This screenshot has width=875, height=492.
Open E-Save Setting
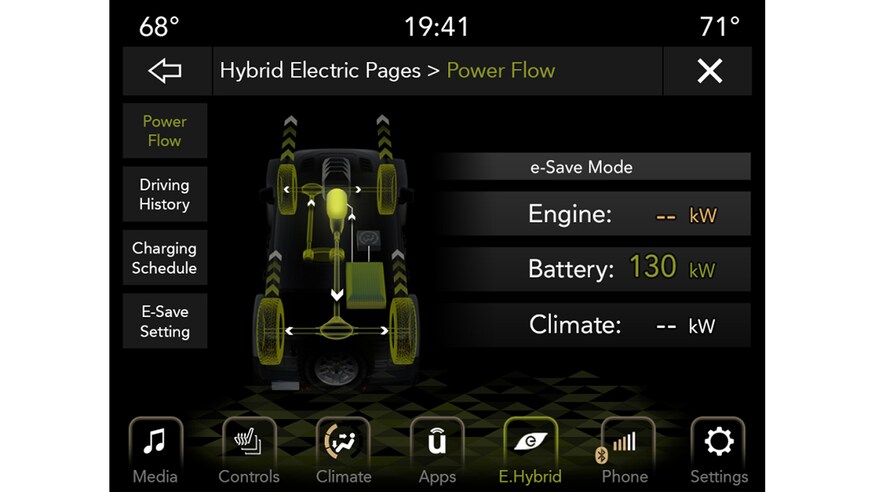point(165,321)
